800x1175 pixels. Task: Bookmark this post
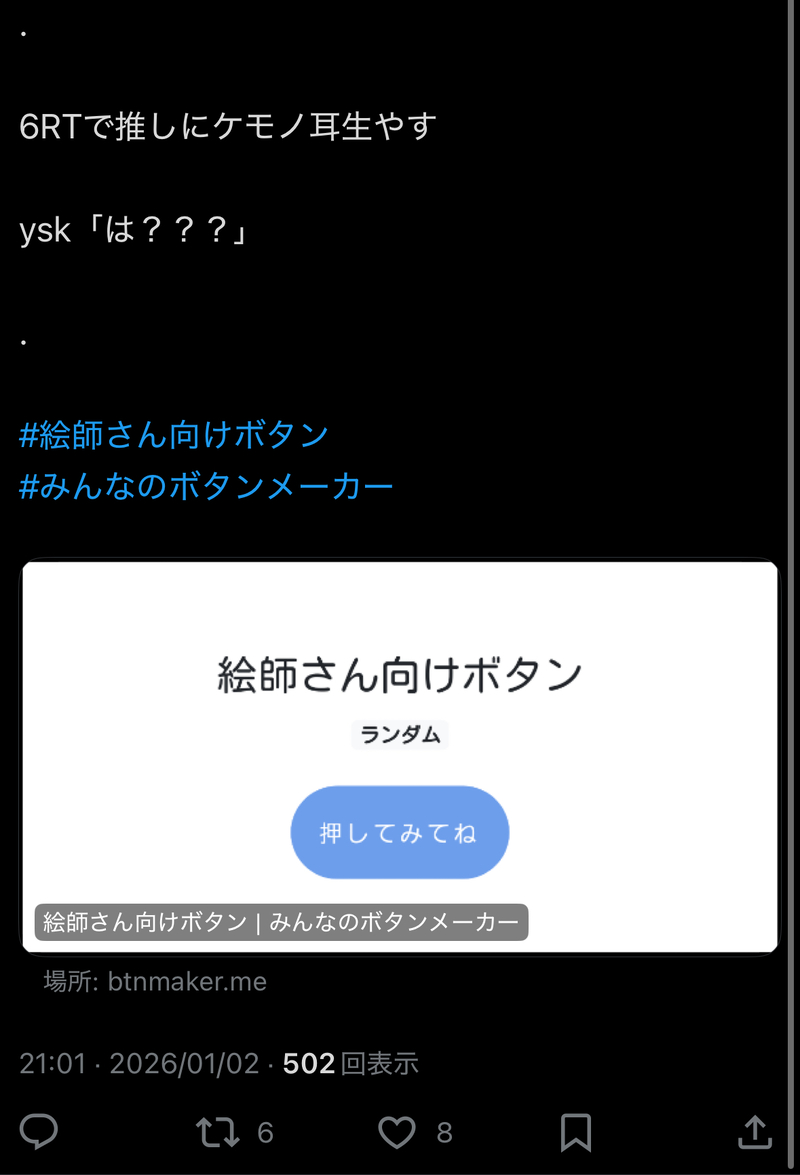click(575, 1132)
